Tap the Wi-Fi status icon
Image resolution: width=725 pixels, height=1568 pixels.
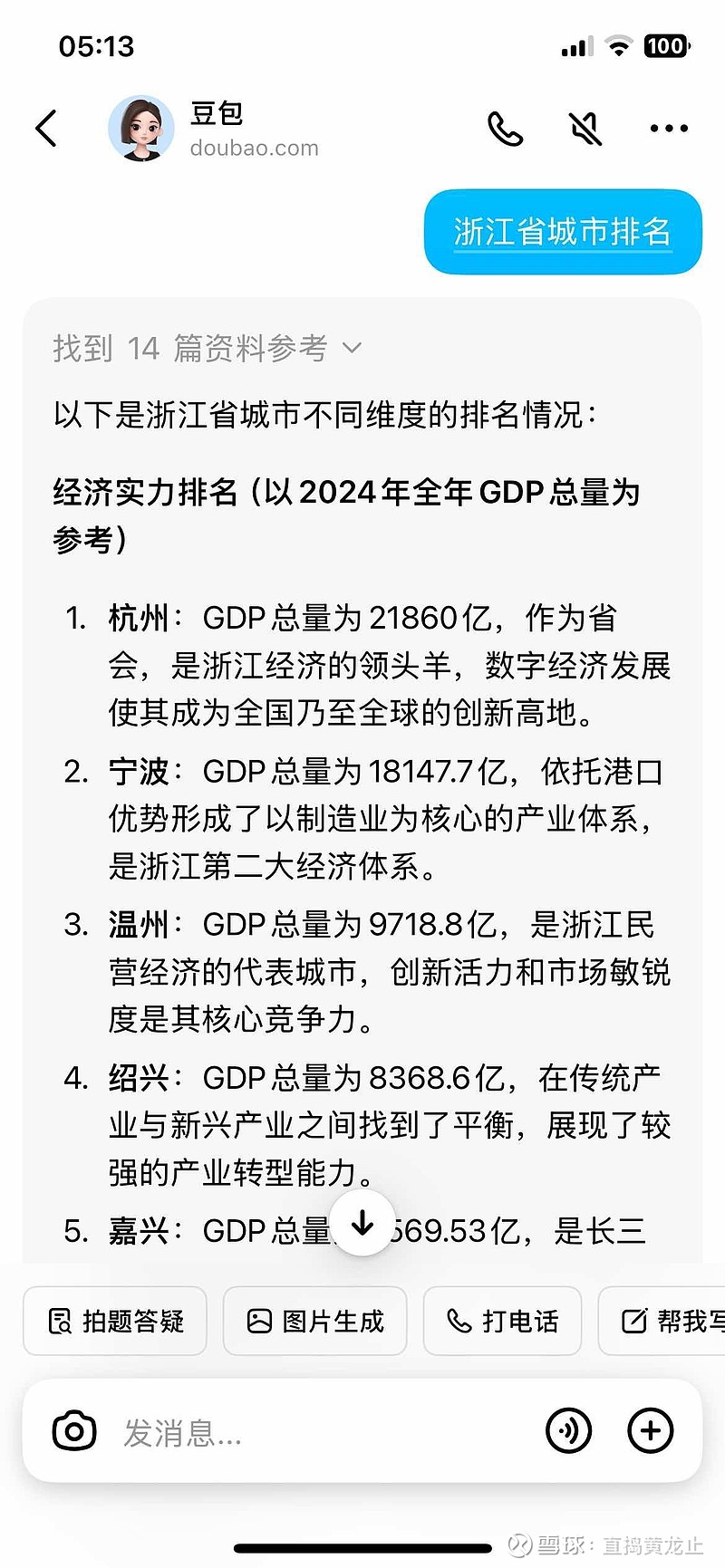point(620,46)
